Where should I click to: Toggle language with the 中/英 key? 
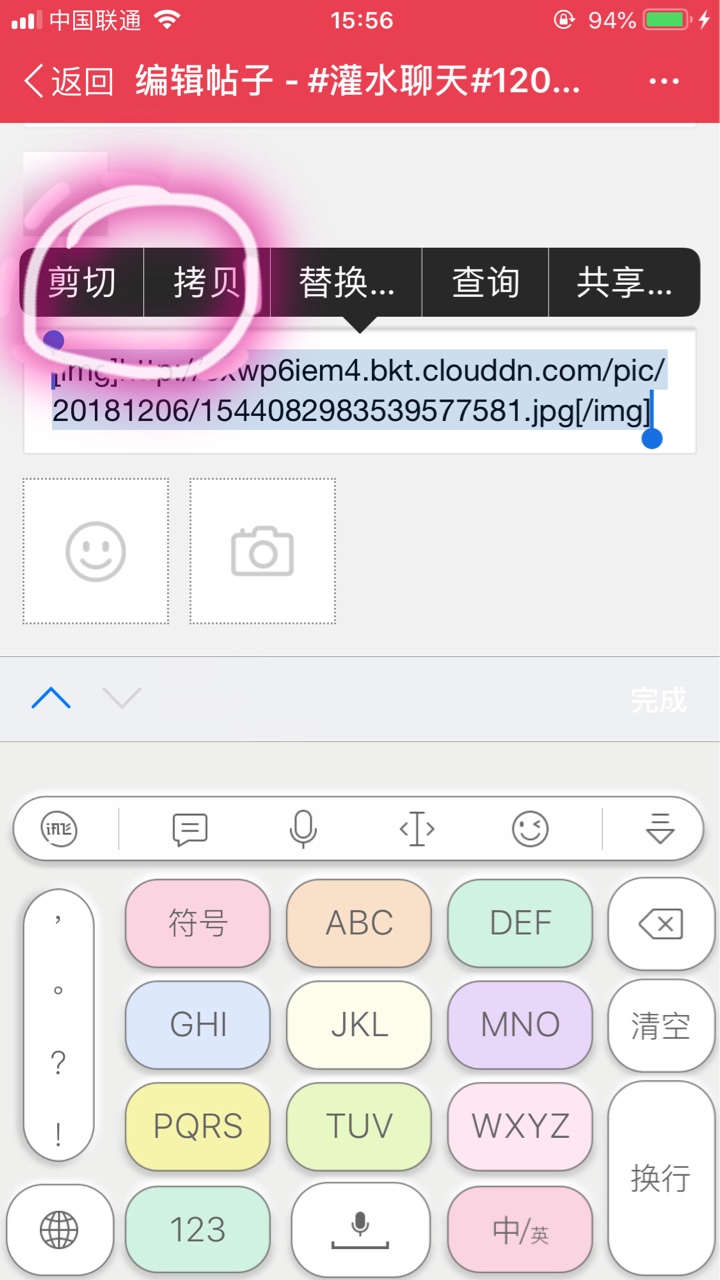click(520, 1230)
